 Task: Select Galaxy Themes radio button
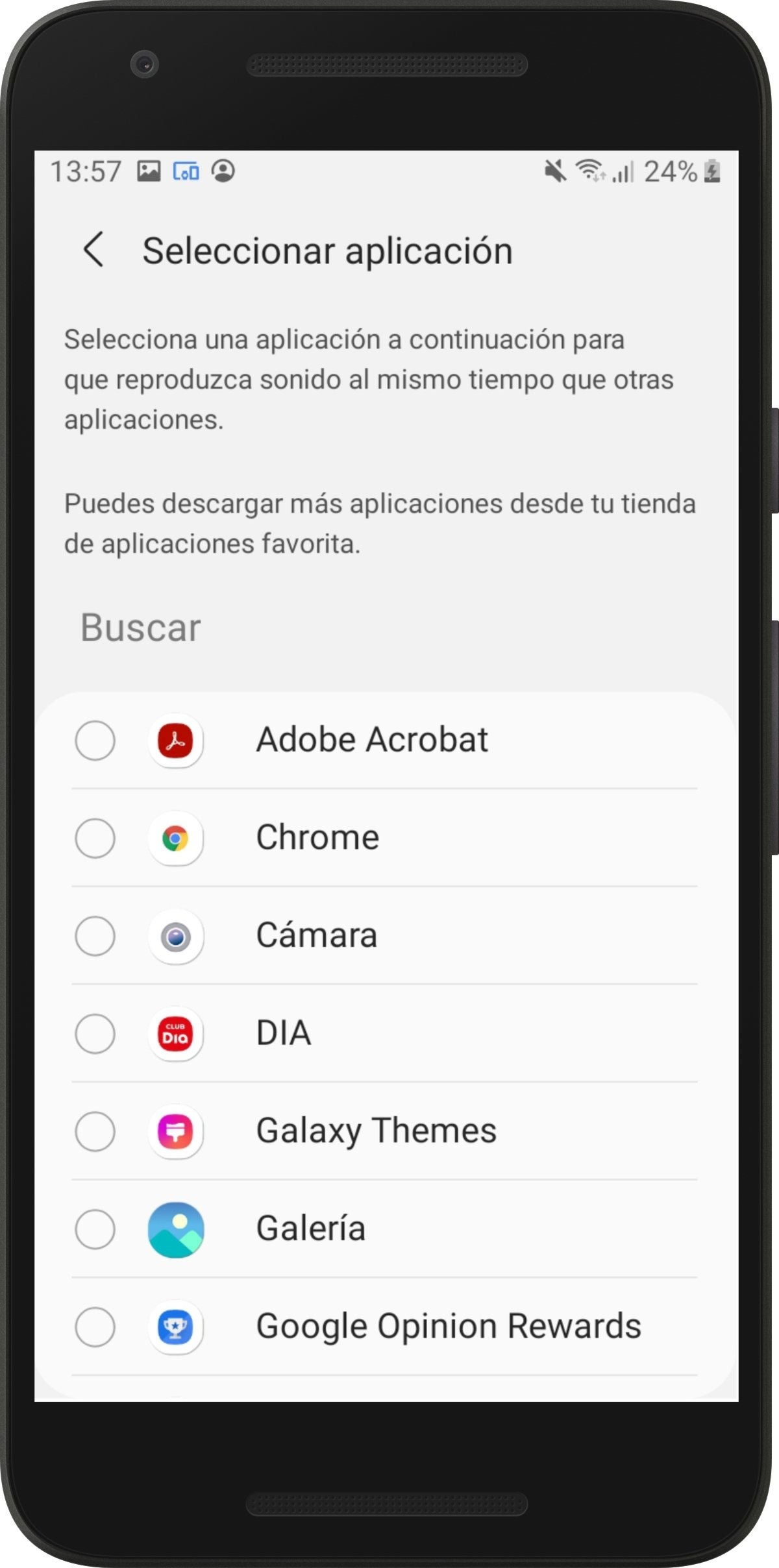[x=95, y=1131]
